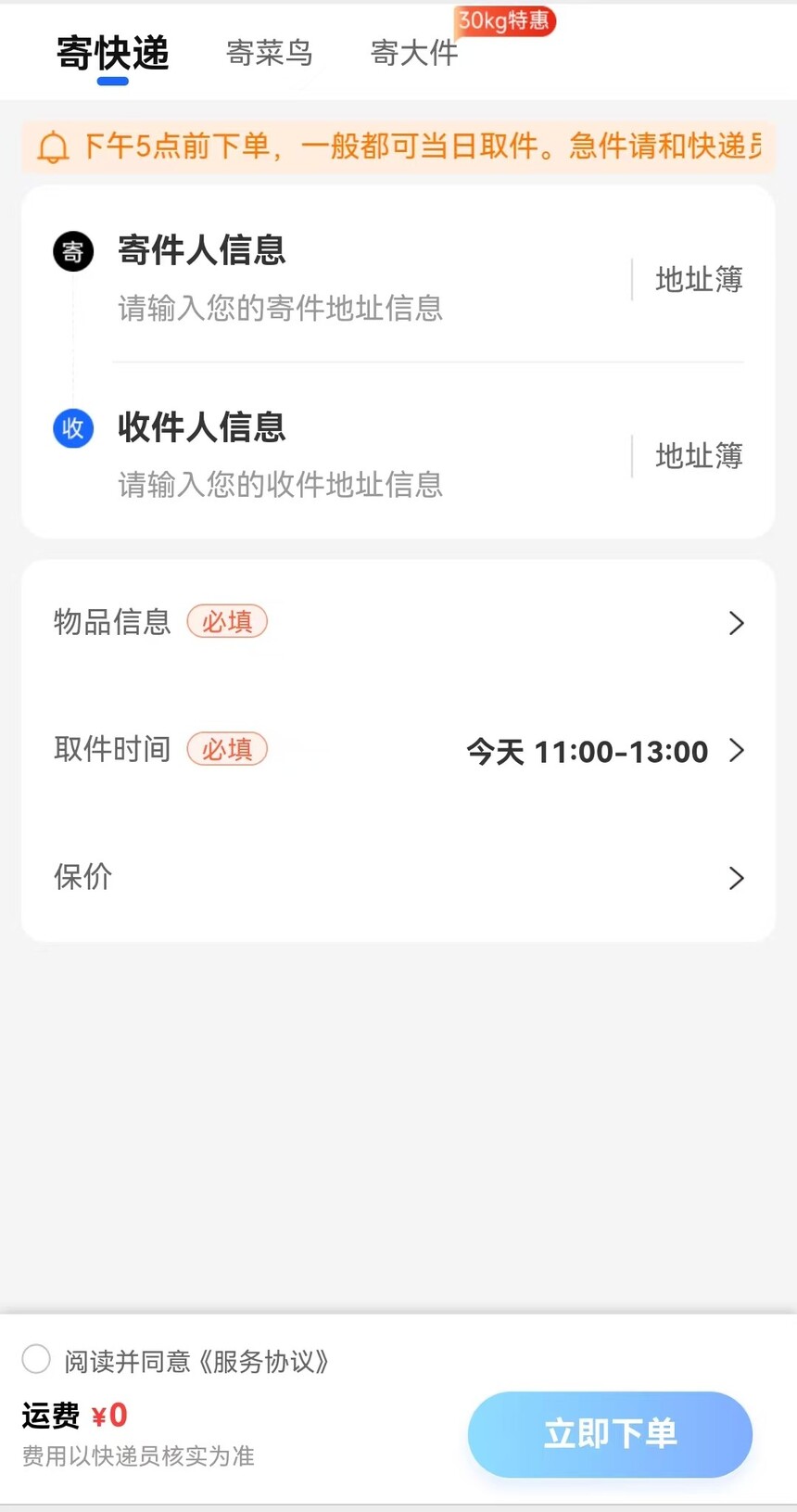This screenshot has width=797, height=1512.
Task: Enter sender address in 寄件人信息
Action: (x=280, y=308)
